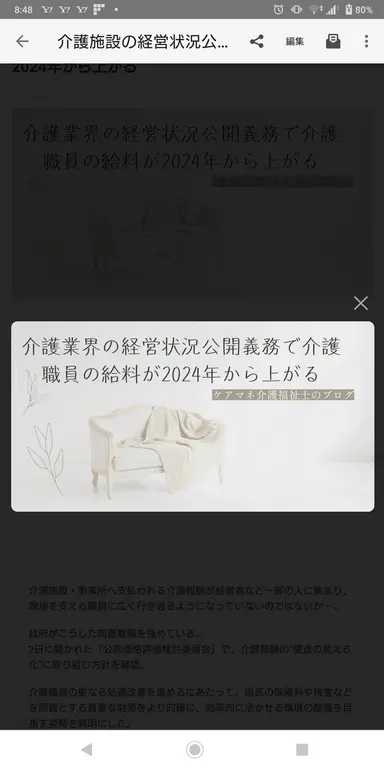This screenshot has height=768, width=384.
Task: Share this blog article
Action: 257,42
